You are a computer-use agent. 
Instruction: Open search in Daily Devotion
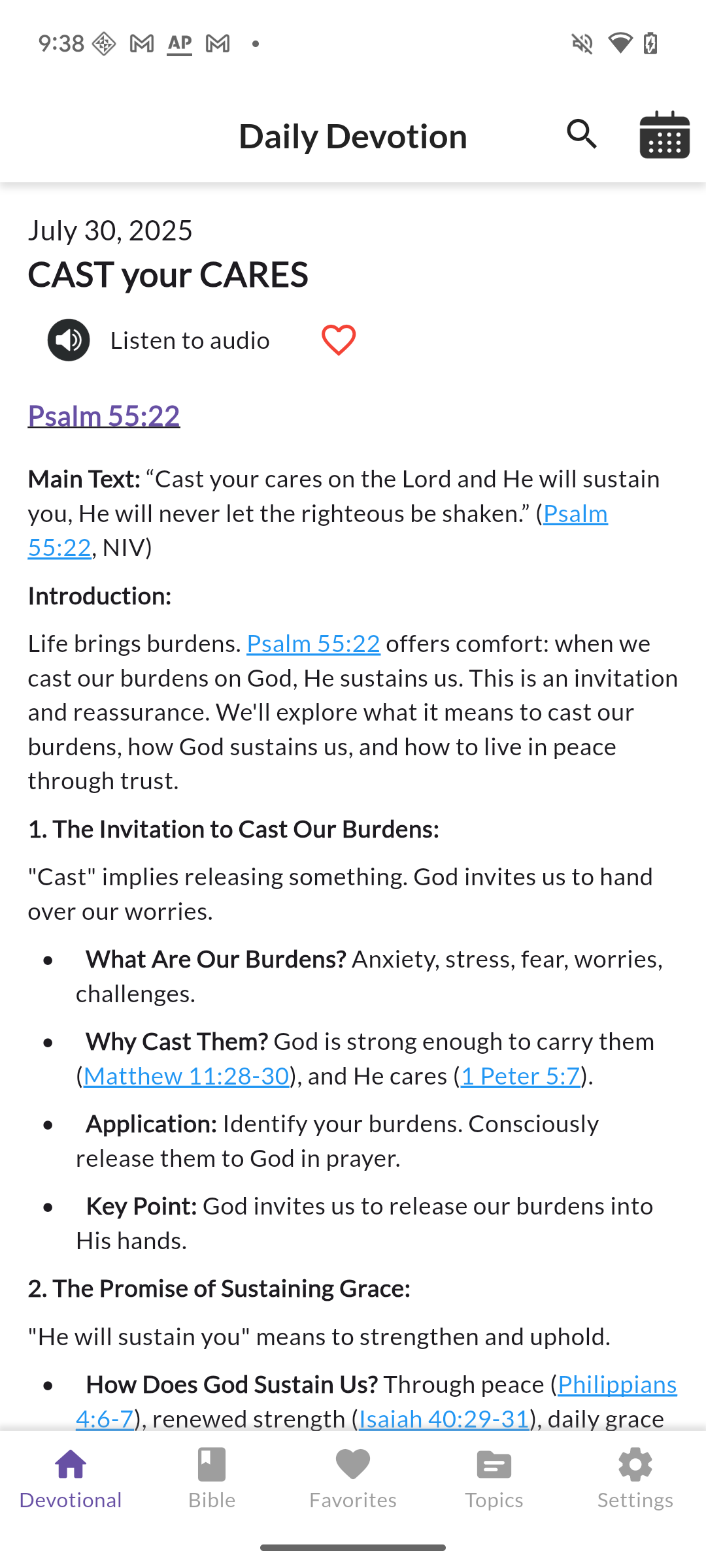(581, 135)
